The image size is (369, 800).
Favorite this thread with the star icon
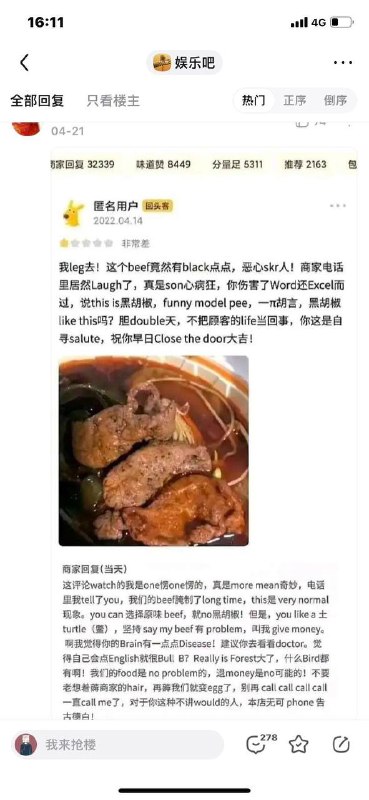(x=299, y=744)
